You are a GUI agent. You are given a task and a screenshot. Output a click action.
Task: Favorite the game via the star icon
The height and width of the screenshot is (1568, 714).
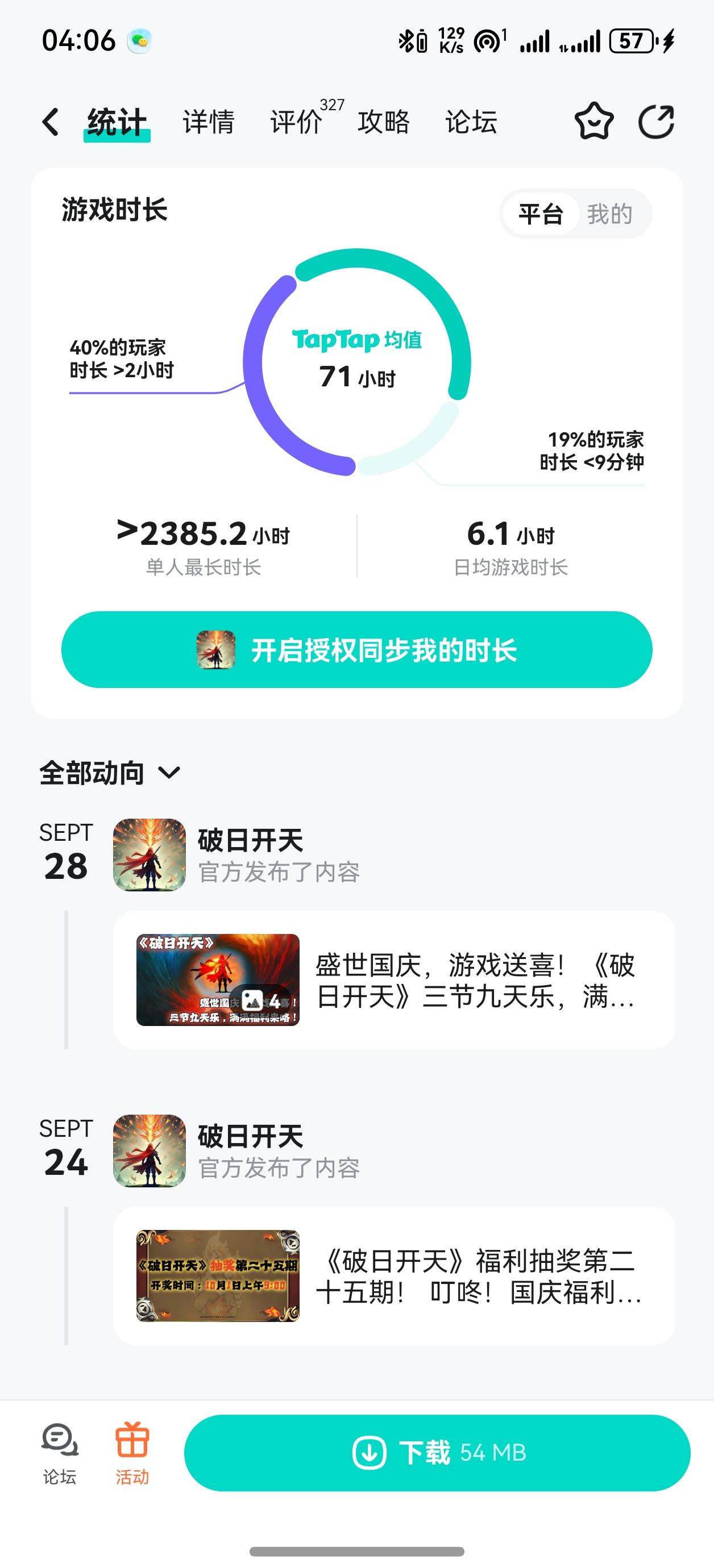coord(594,121)
